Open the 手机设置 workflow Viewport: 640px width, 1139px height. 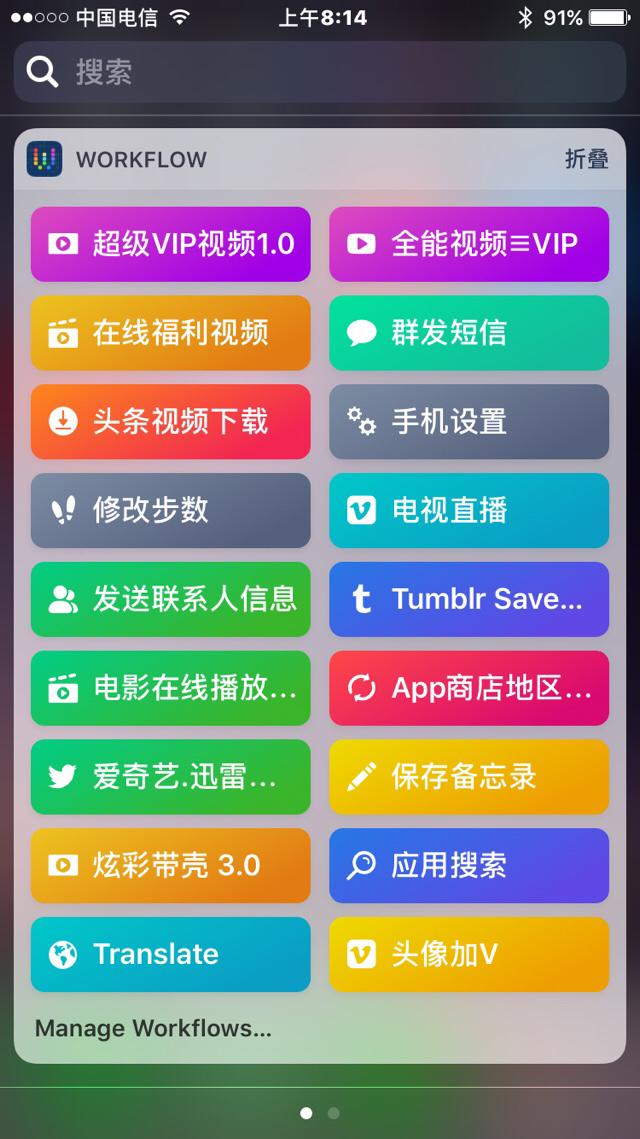(469, 422)
